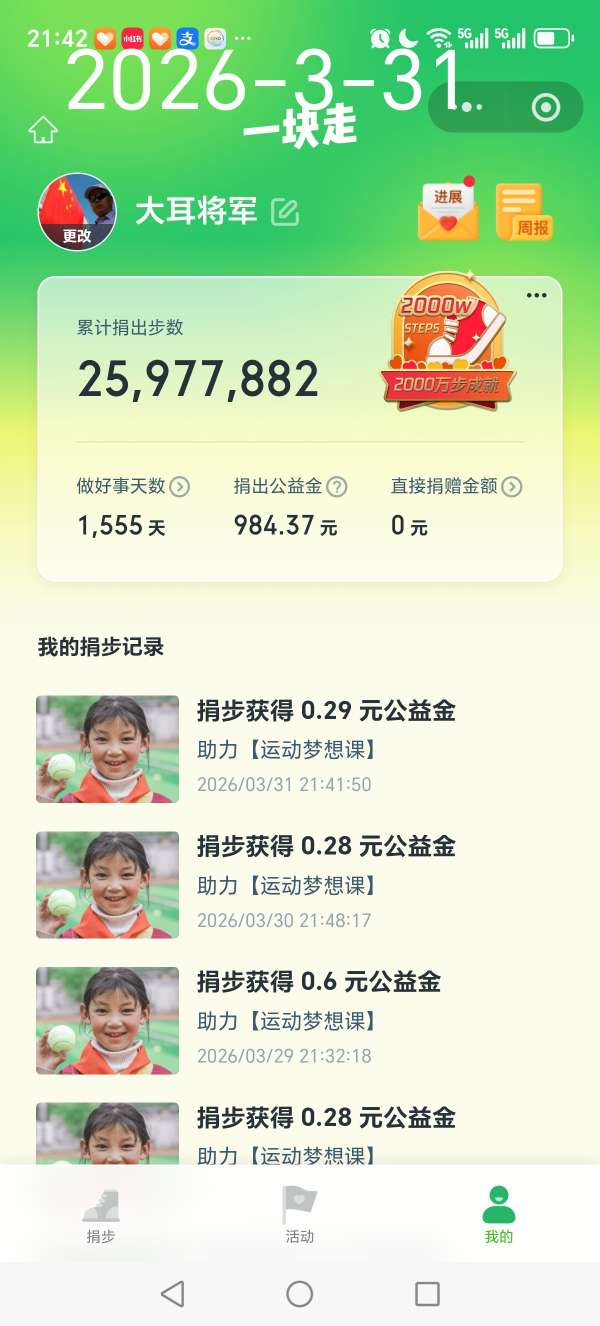Tap the system back button
This screenshot has height=1326, width=600.
(x=173, y=1294)
